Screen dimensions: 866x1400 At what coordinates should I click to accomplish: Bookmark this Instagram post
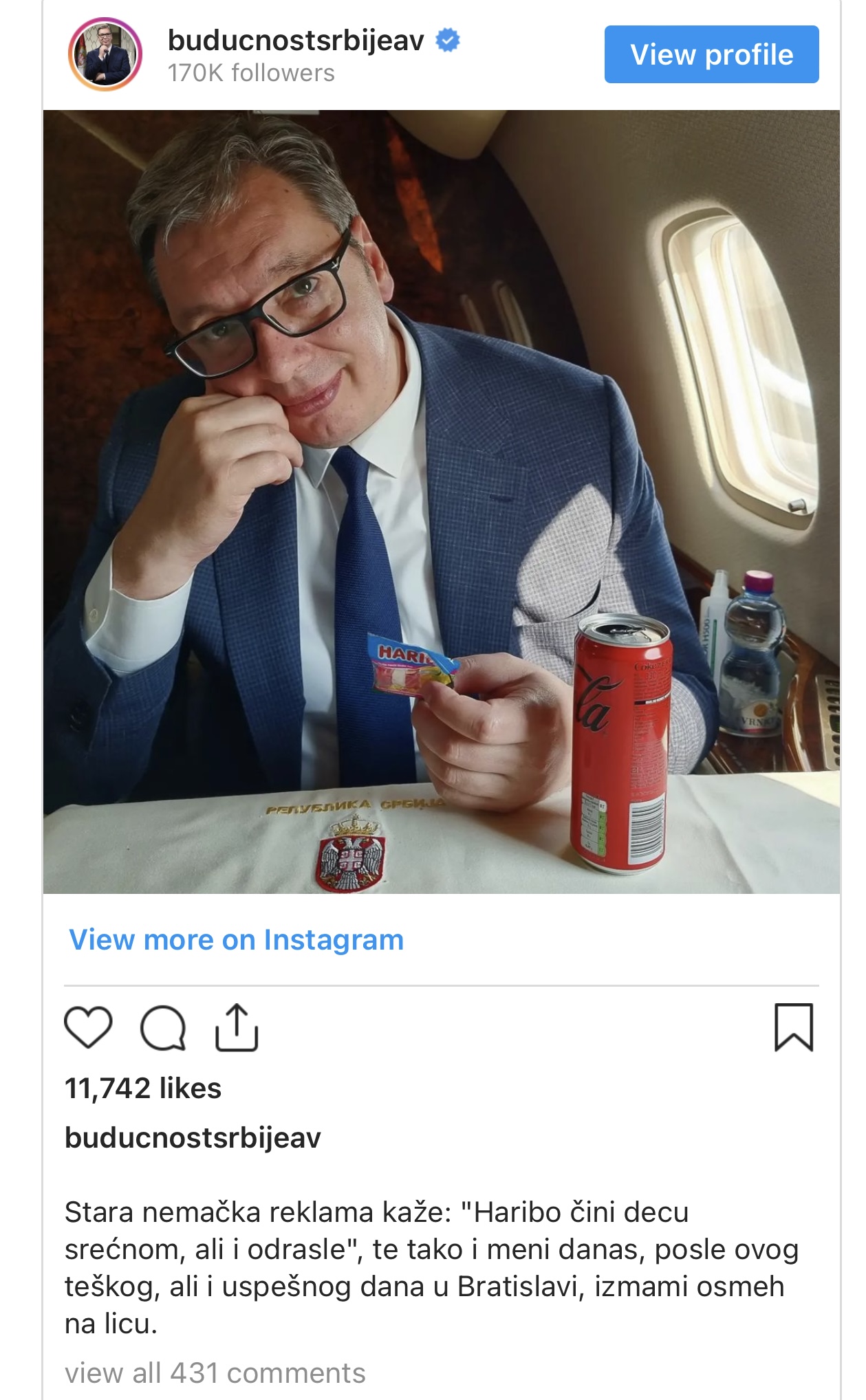[794, 1027]
